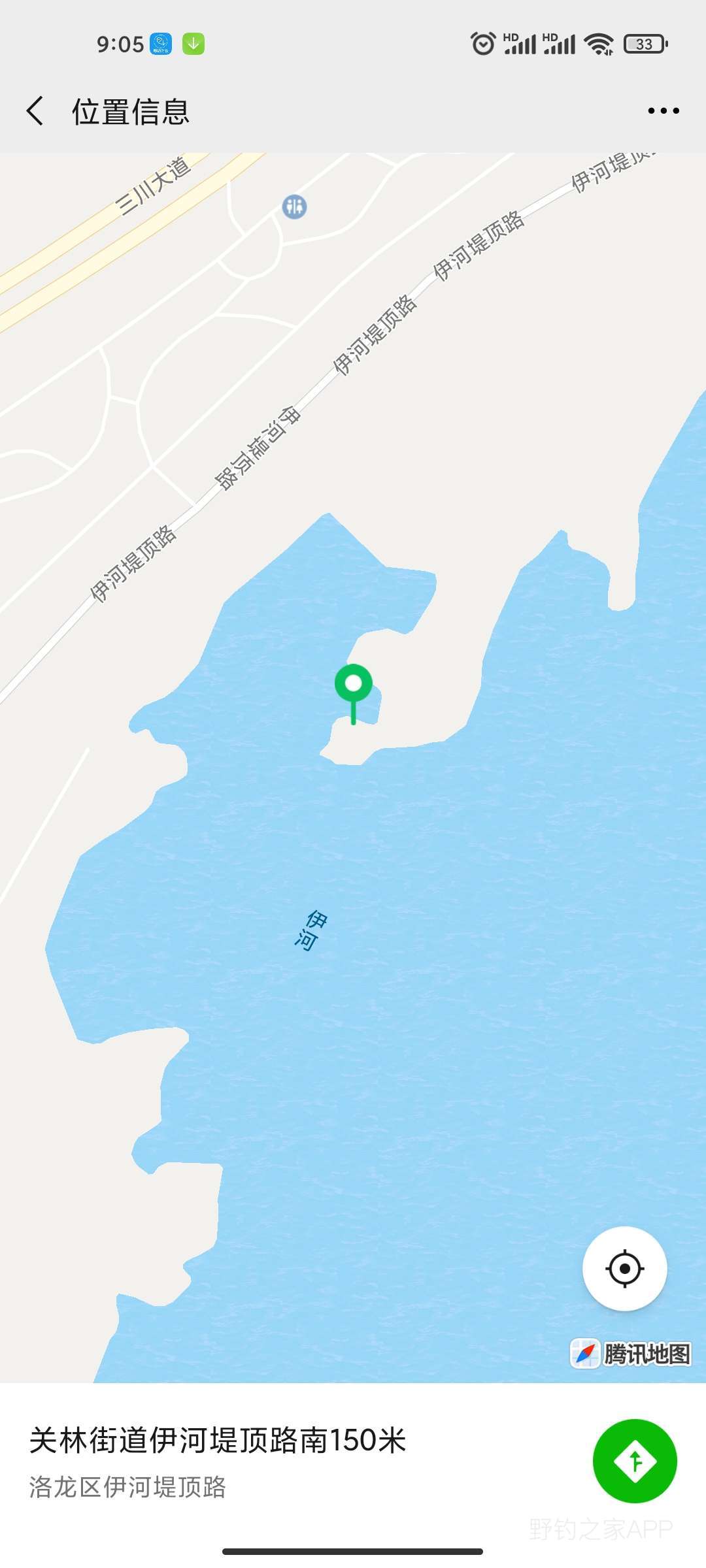
Task: Tap the restroom marker on the map
Action: 294,207
